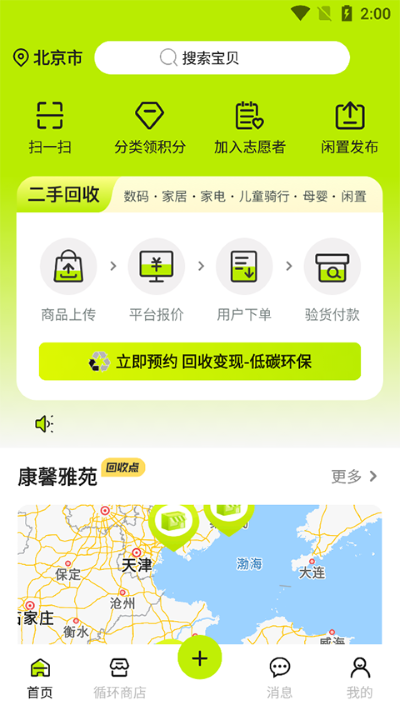This screenshot has width=400, height=711.
Task: Open 闲置发布
Action: click(x=350, y=127)
